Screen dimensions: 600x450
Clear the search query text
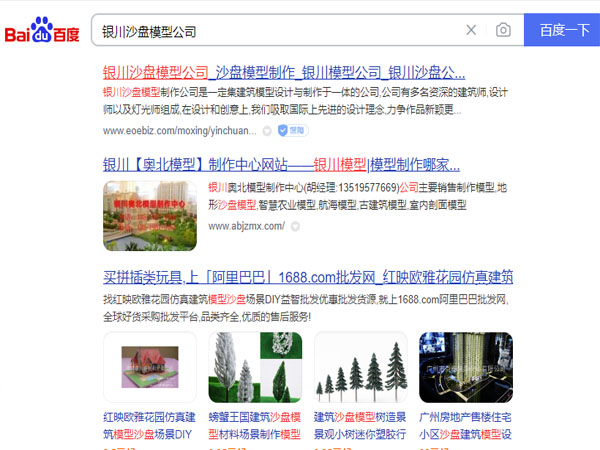[471, 30]
